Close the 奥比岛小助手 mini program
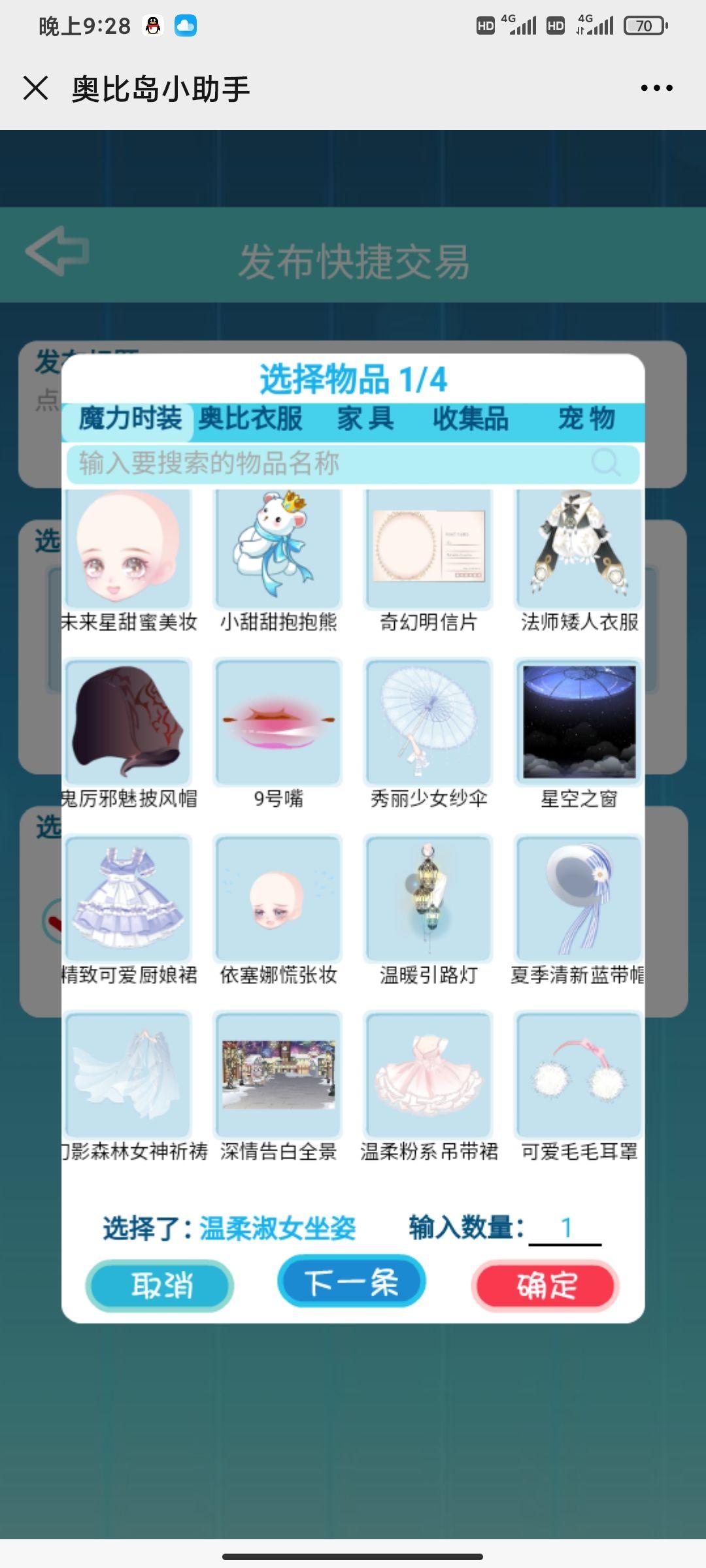Screen dimensions: 706x1568 (36, 88)
